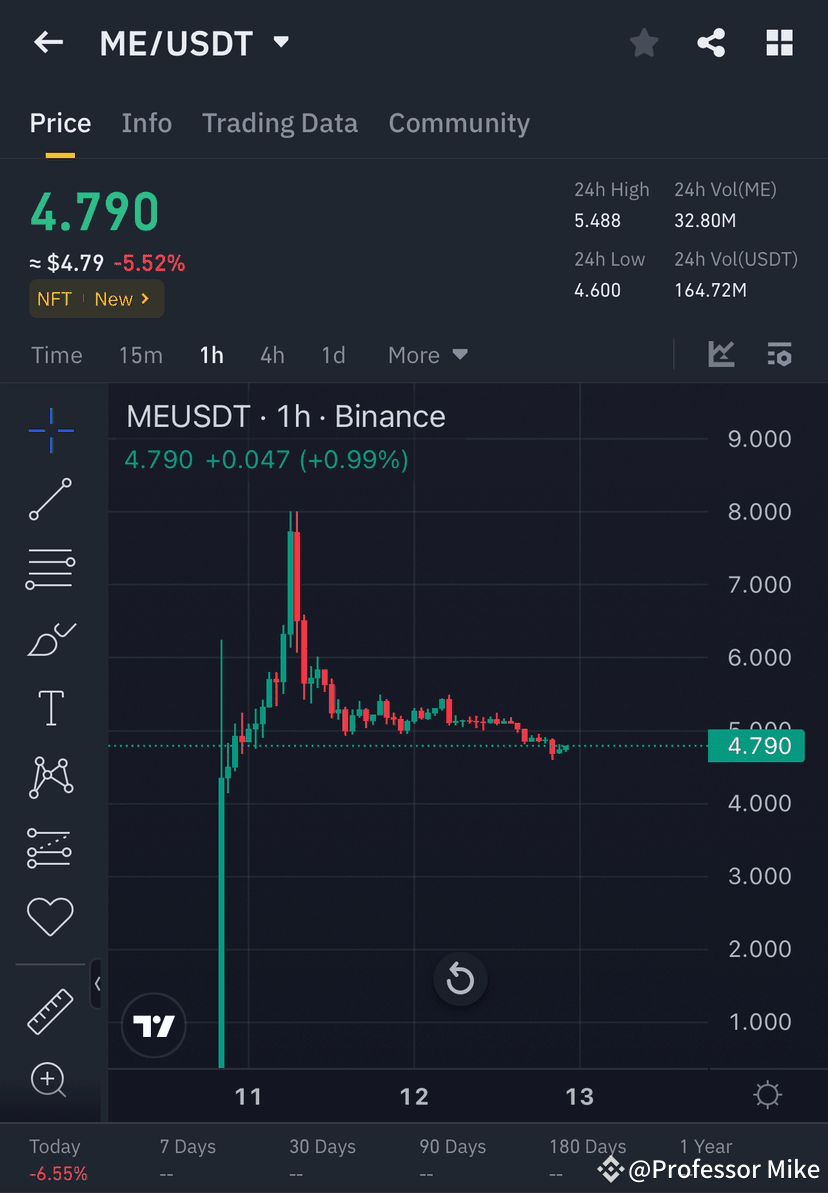Screen dimensions: 828x1193
Task: Switch to the Trading Data tab
Action: pos(280,122)
